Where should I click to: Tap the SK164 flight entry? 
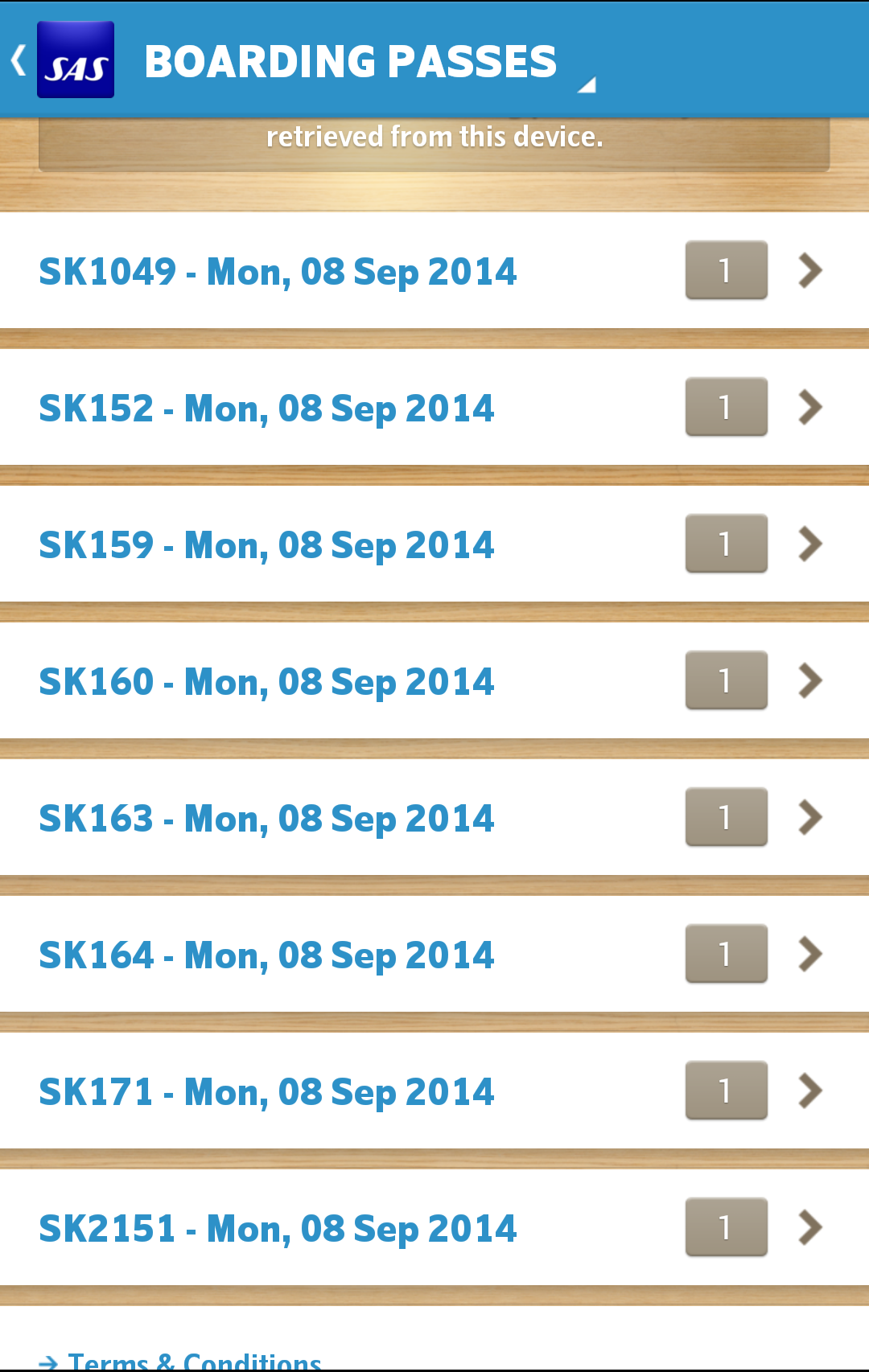click(x=266, y=955)
